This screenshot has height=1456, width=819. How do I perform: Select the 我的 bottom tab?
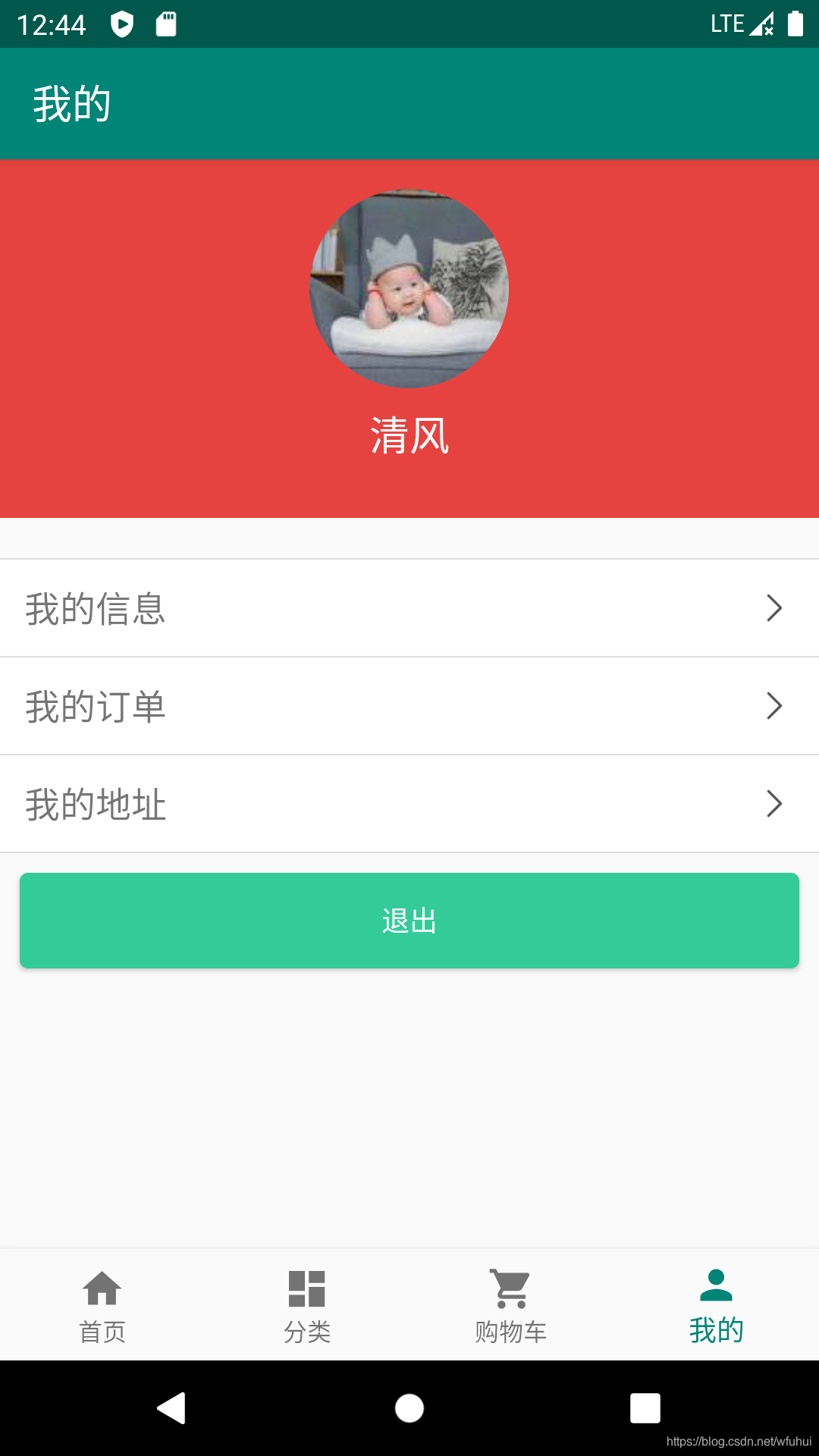[716, 1304]
